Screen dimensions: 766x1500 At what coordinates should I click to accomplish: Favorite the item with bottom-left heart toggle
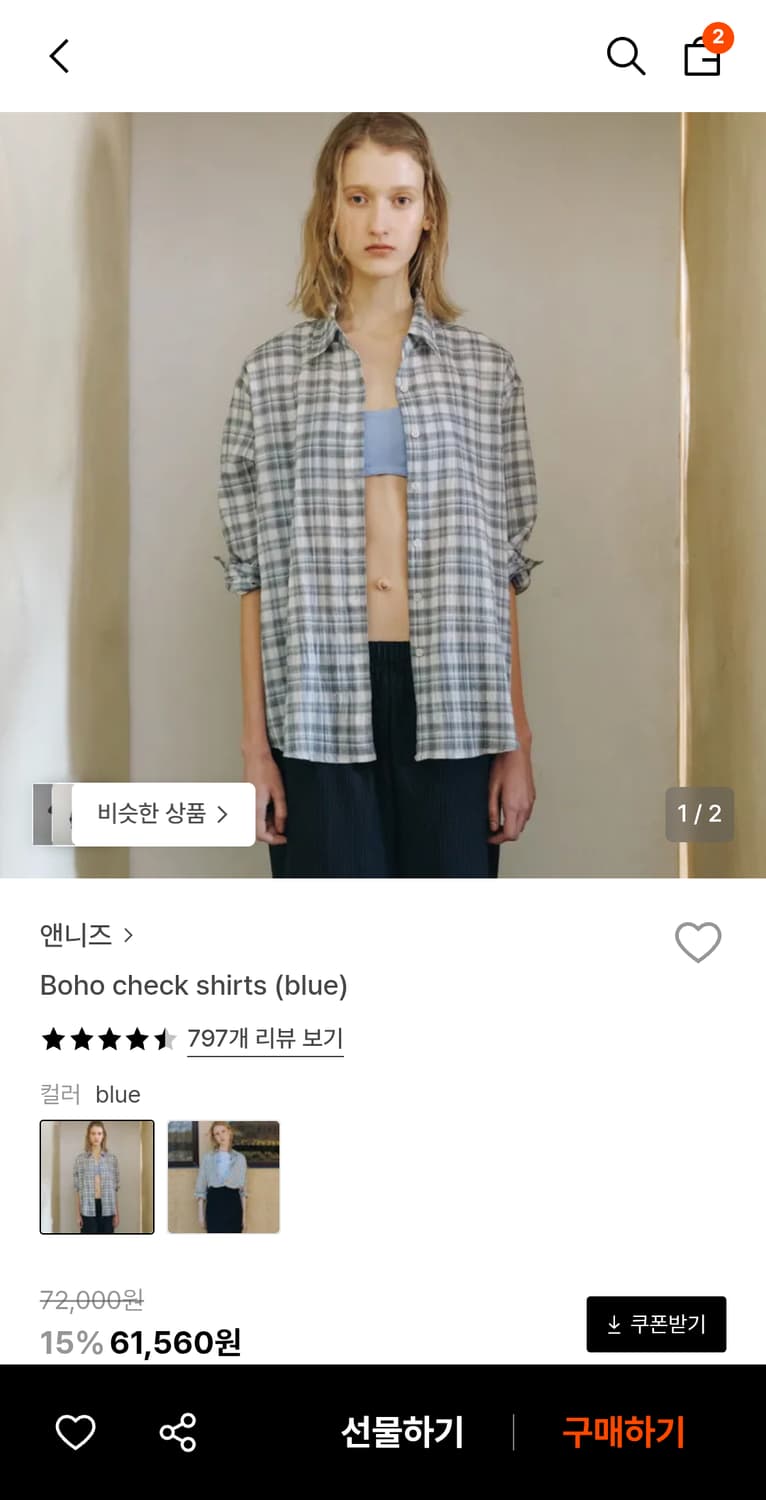75,1432
